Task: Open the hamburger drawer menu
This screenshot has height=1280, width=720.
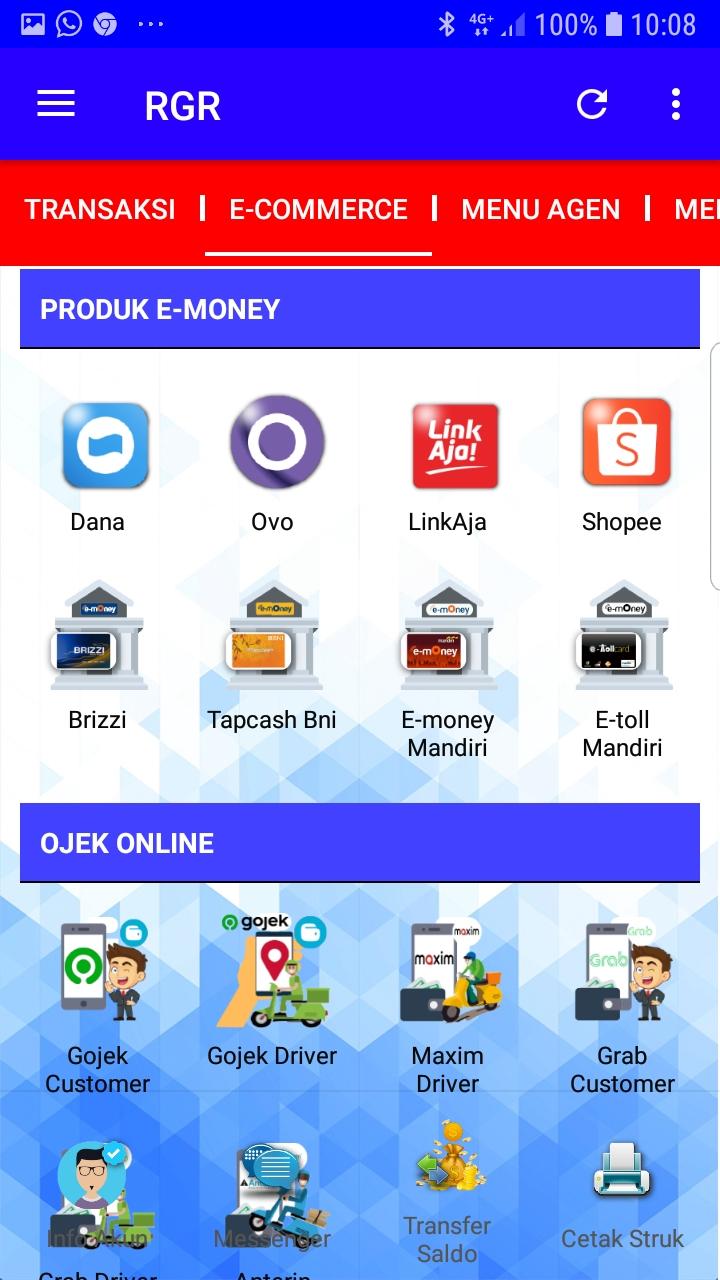Action: (56, 104)
